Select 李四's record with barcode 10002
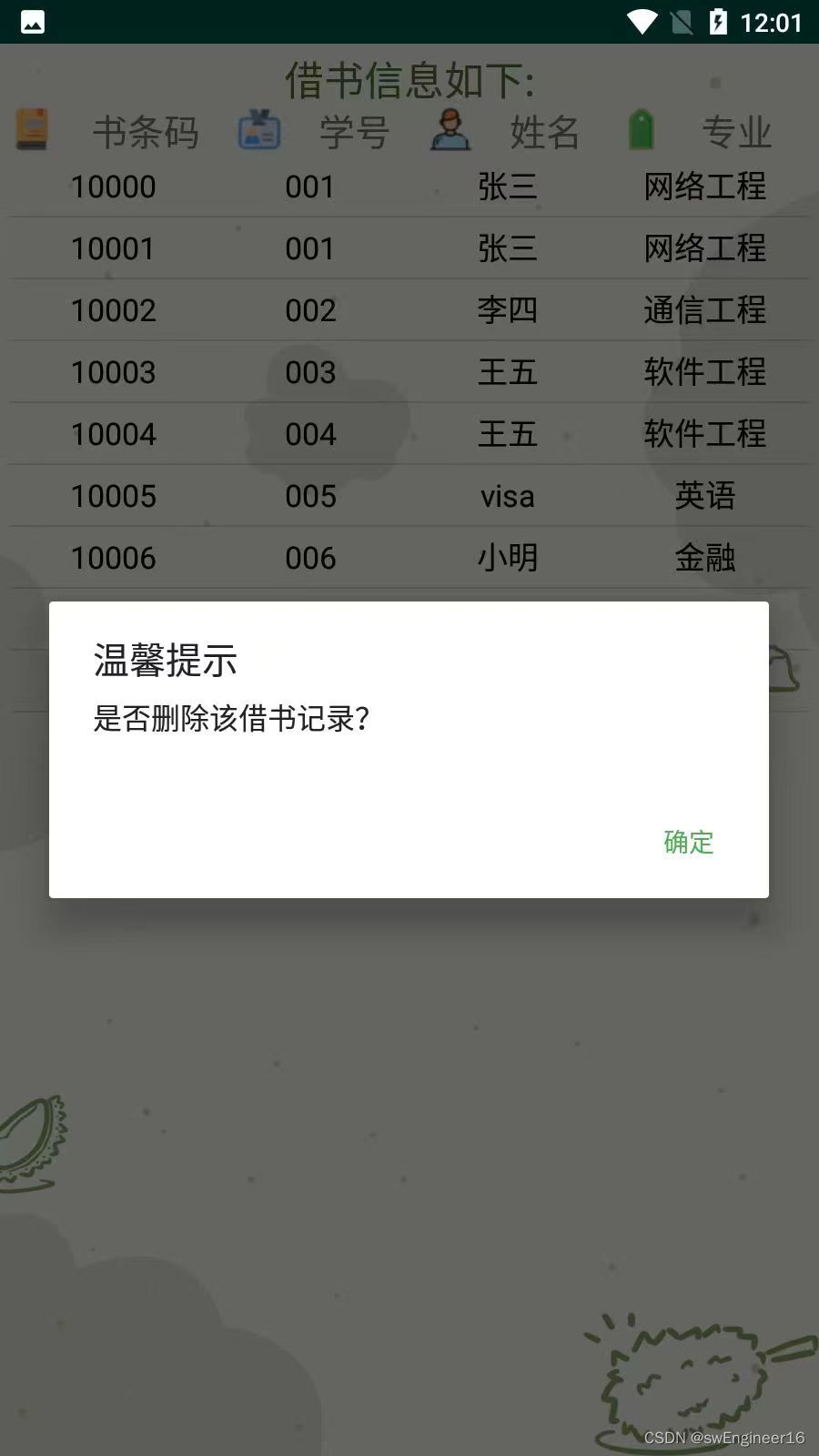 (409, 310)
